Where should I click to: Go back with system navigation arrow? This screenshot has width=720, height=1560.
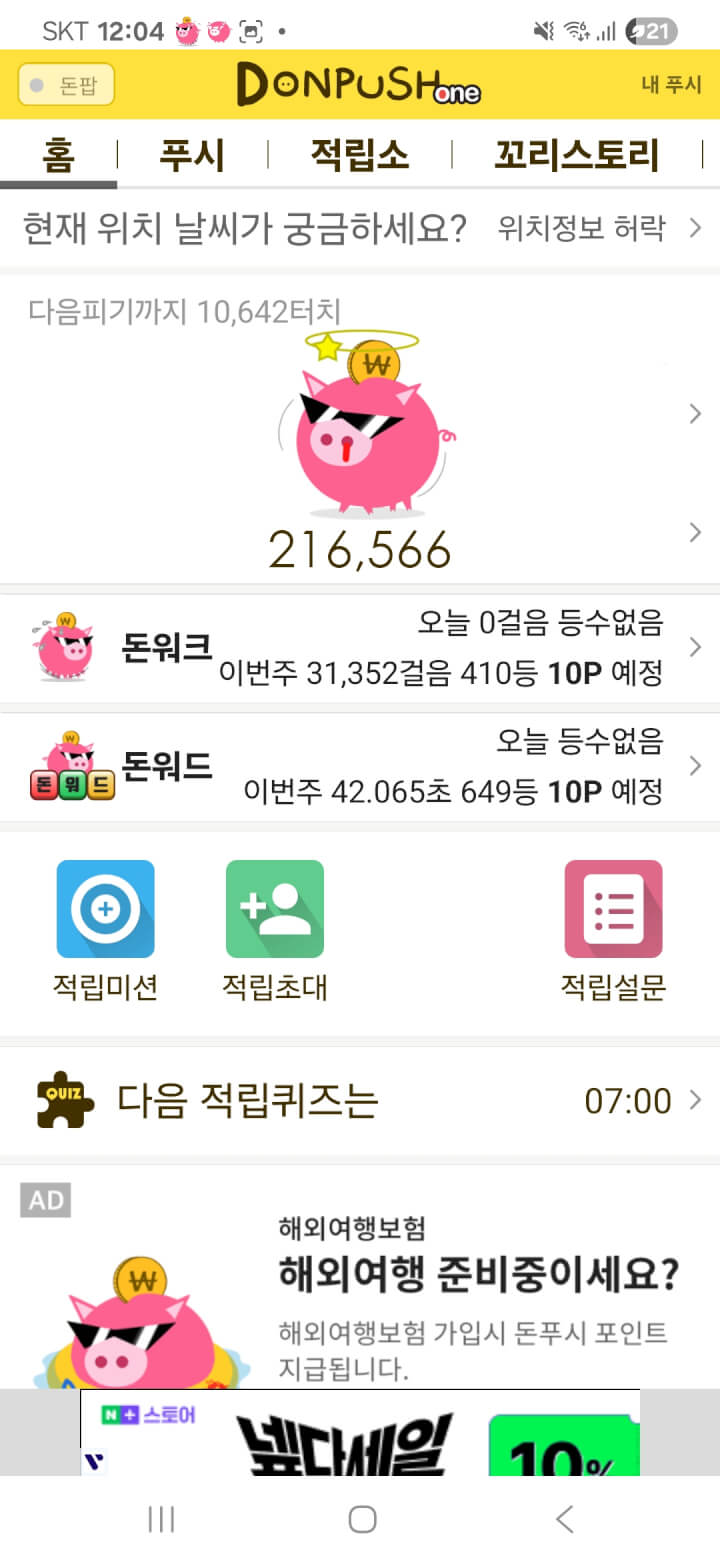tap(564, 1519)
